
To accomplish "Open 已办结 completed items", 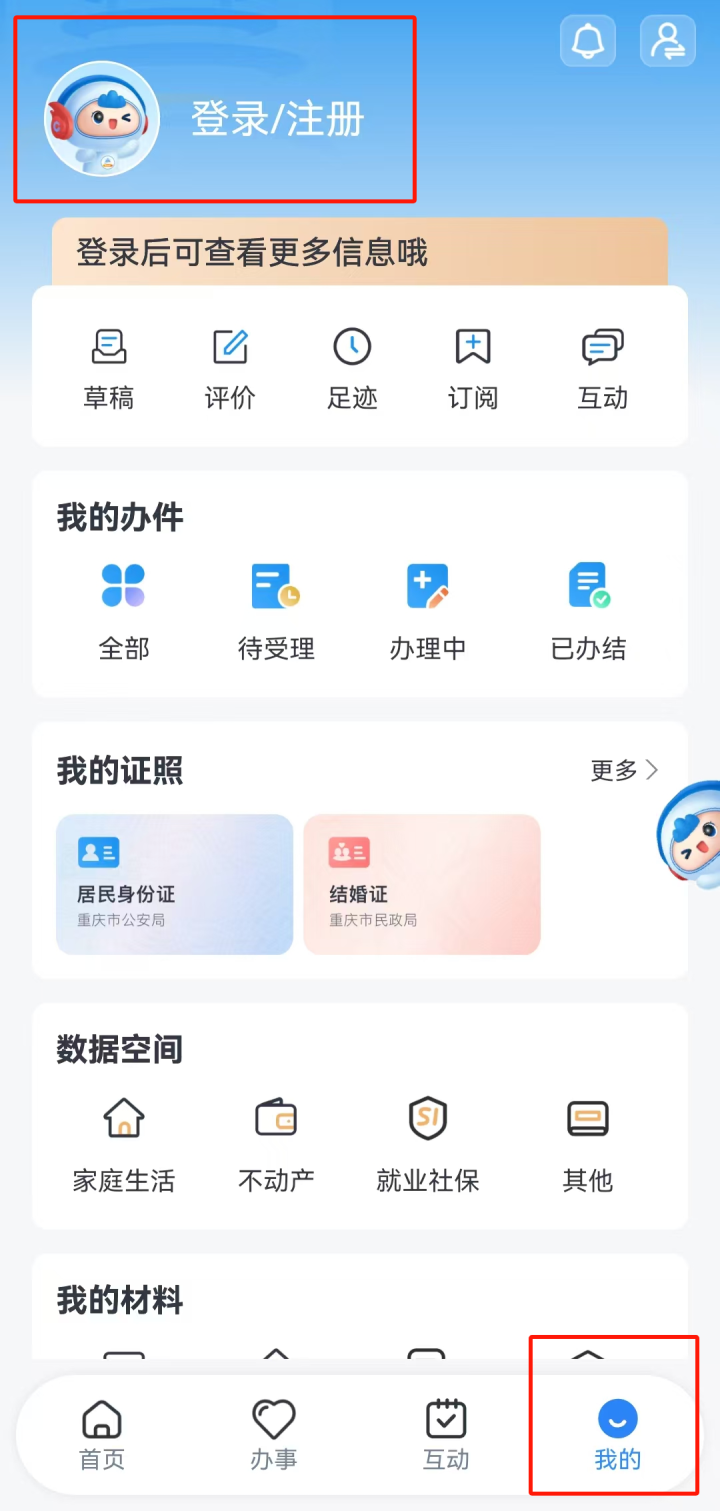I will (x=589, y=609).
